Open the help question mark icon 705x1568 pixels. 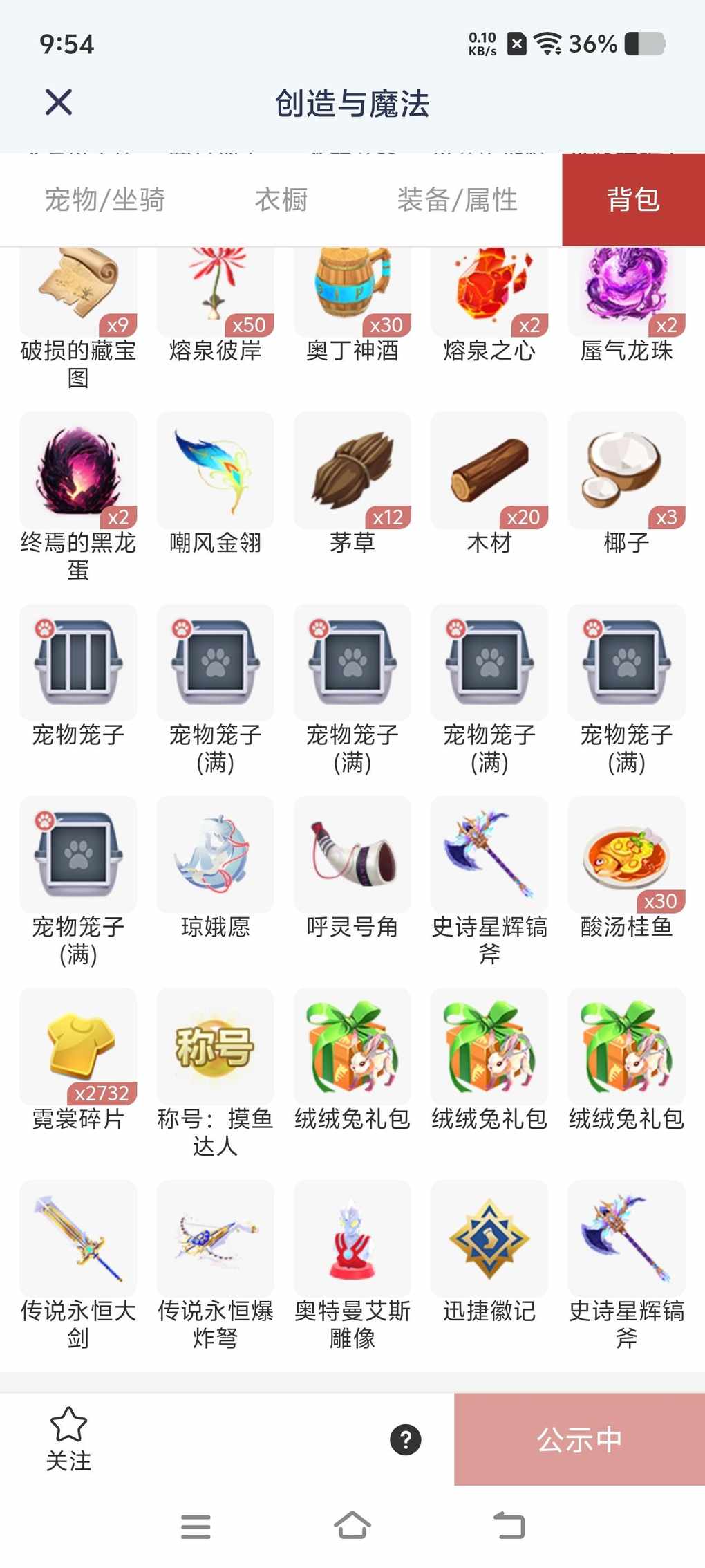pyautogui.click(x=406, y=1439)
